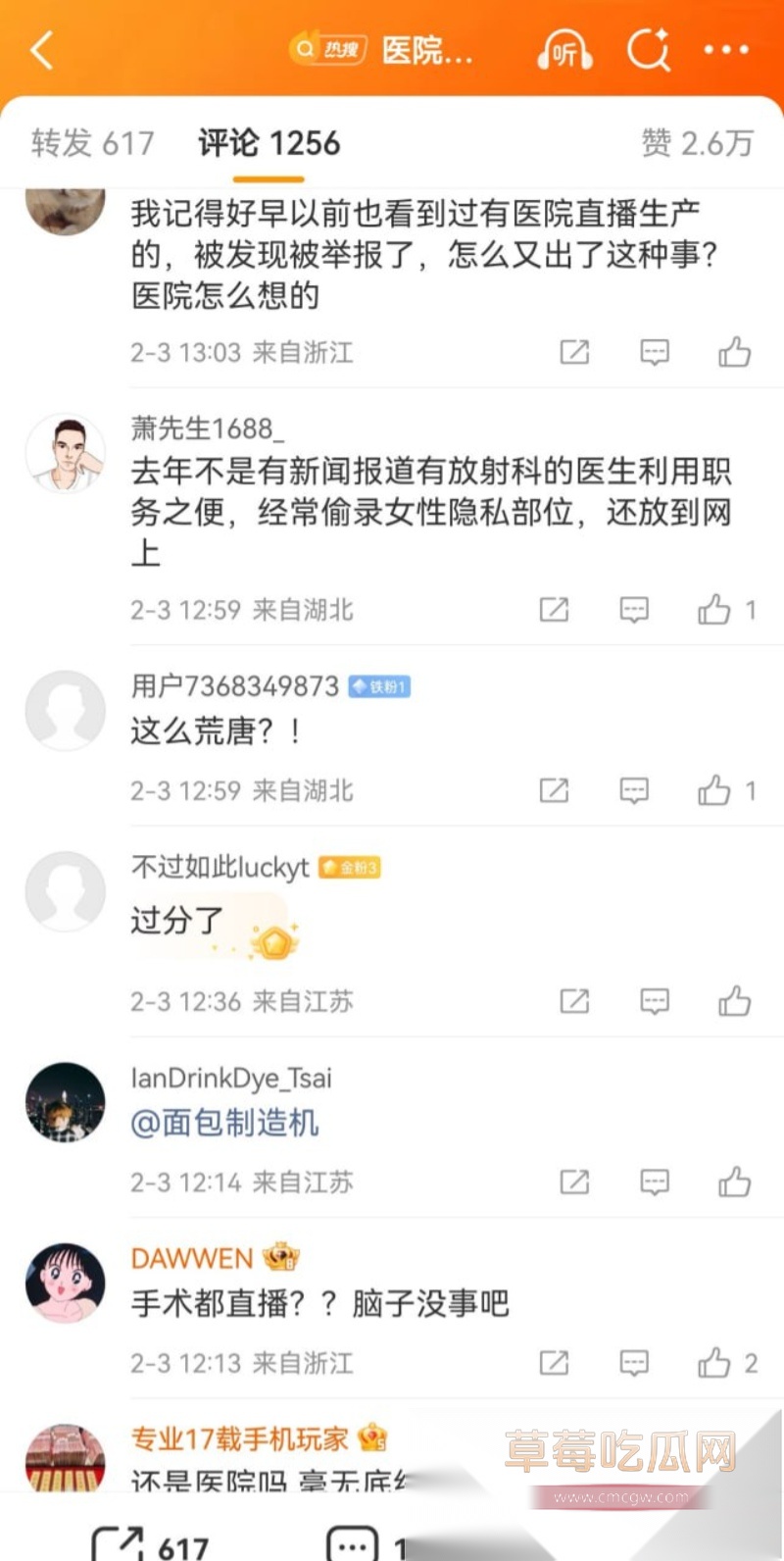Open the reply icon under 用户7368349873's comment
This screenshot has height=1561, width=784.
(x=633, y=790)
